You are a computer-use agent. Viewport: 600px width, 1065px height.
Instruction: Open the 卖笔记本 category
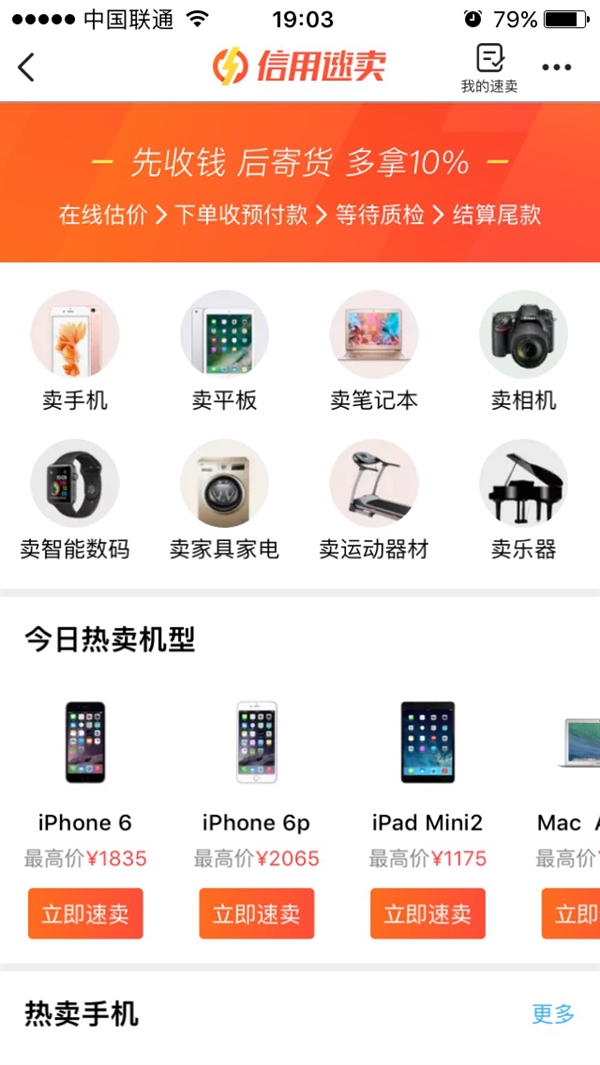point(374,351)
